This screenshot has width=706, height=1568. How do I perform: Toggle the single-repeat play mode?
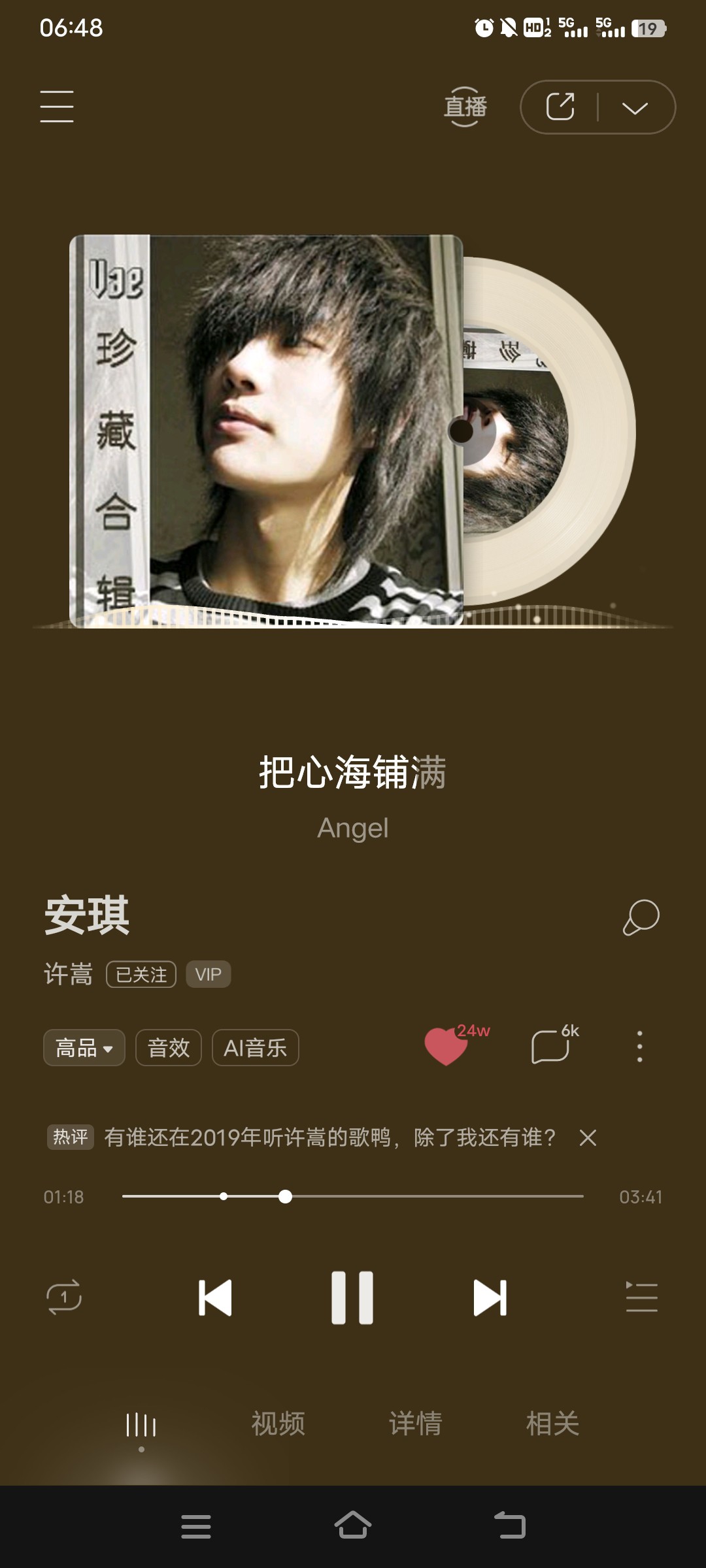(64, 1297)
